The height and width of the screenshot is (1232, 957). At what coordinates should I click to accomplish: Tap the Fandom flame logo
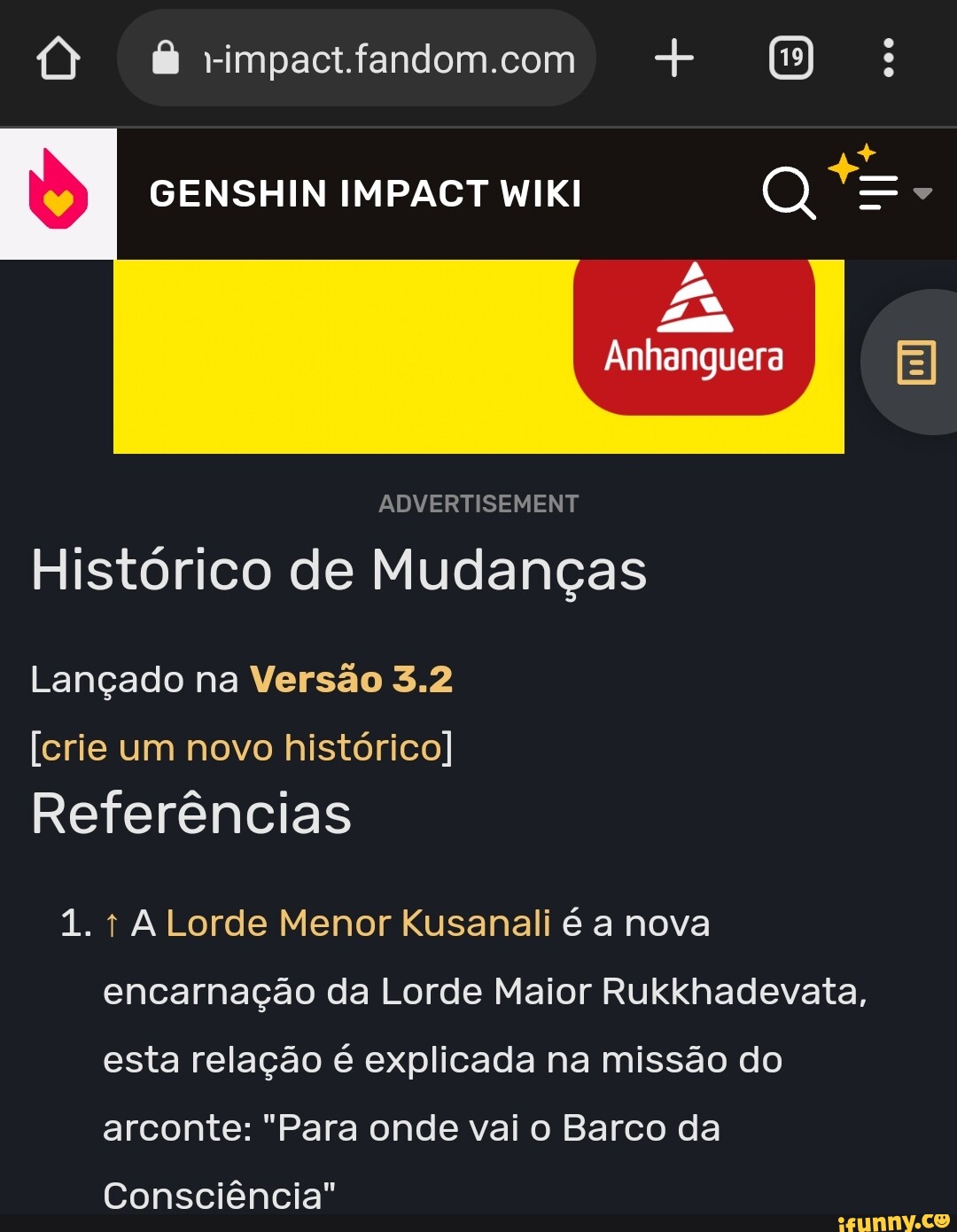click(58, 192)
